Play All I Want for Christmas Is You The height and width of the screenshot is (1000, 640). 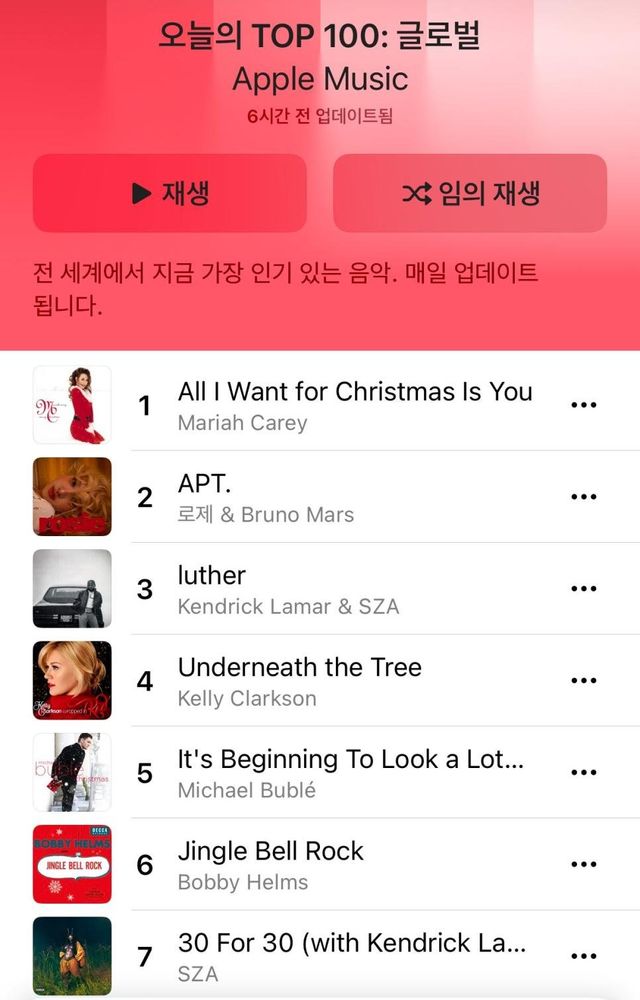click(354, 405)
